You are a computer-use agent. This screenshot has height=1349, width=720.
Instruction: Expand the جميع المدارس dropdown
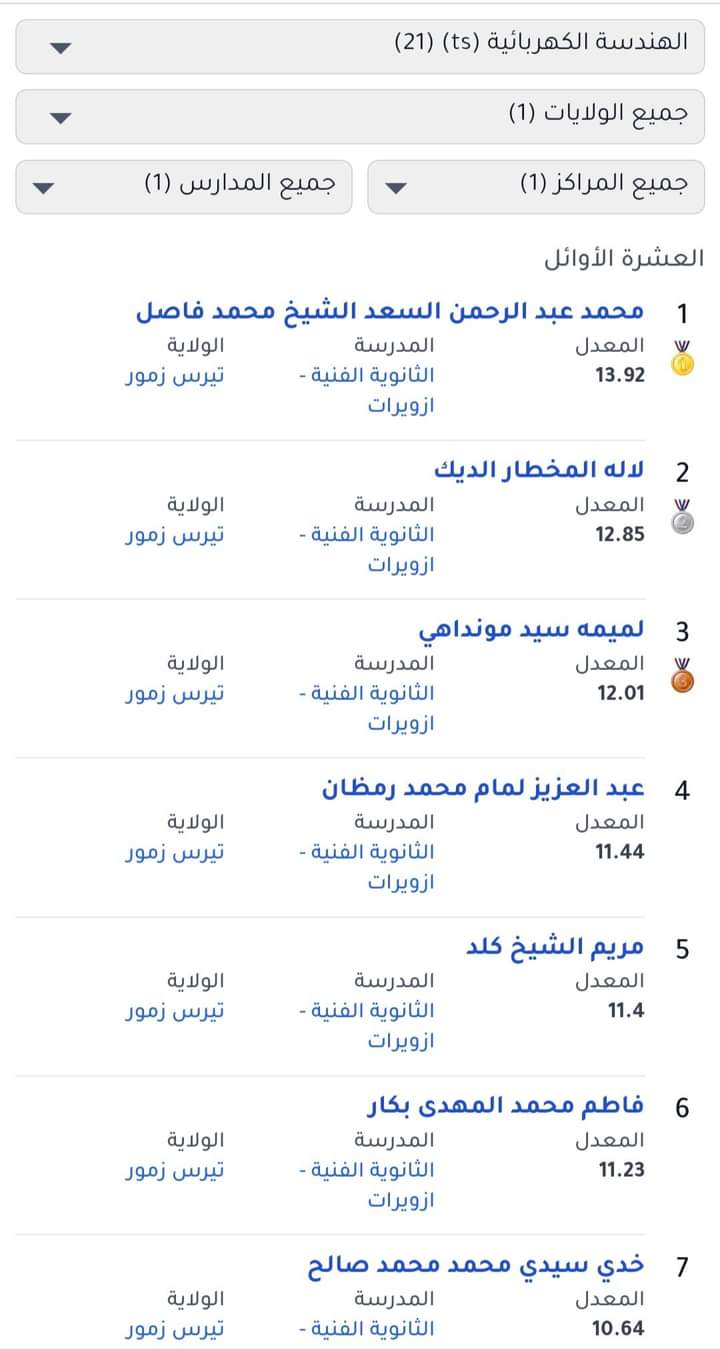coord(184,186)
